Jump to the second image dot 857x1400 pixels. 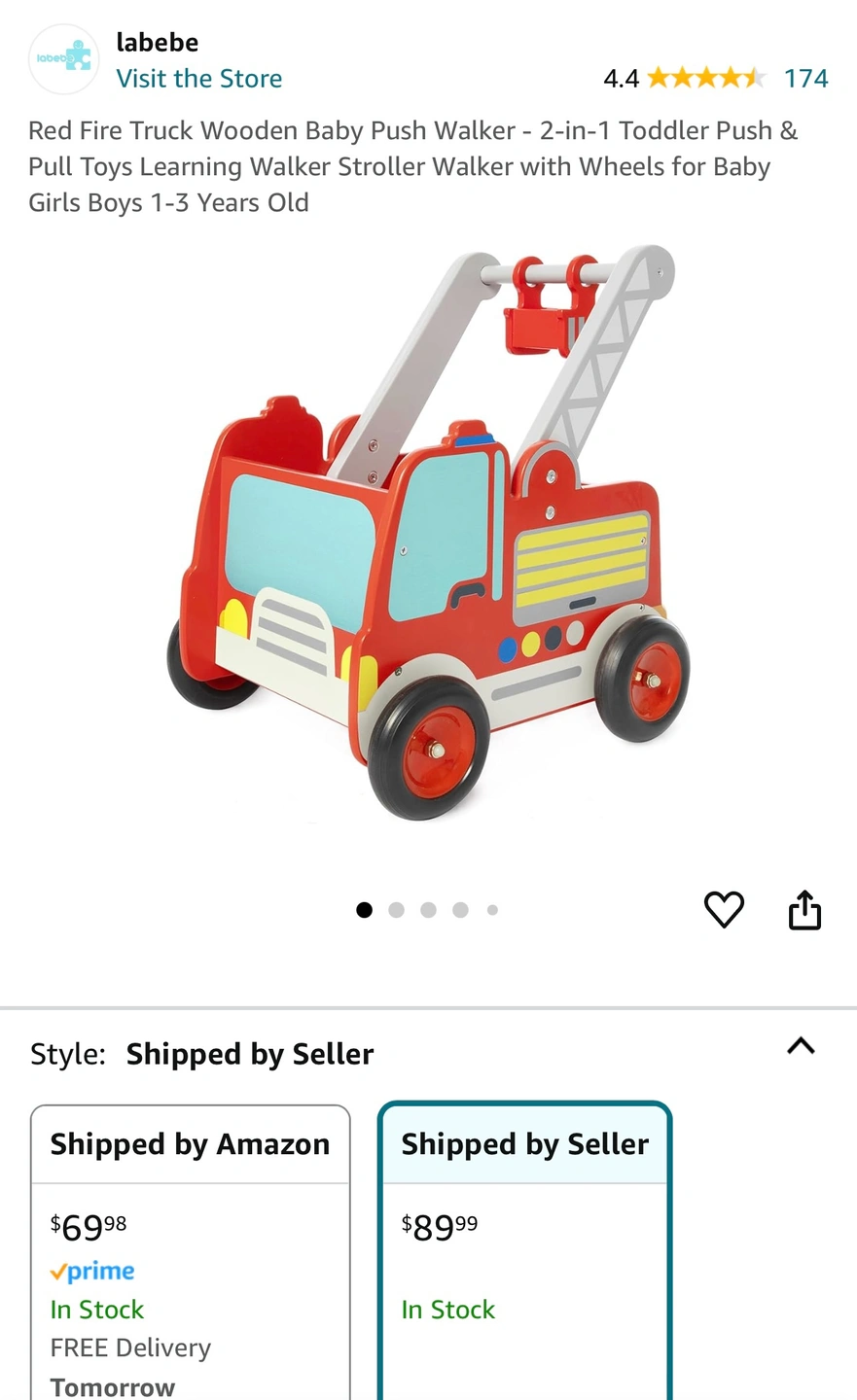[x=396, y=910]
